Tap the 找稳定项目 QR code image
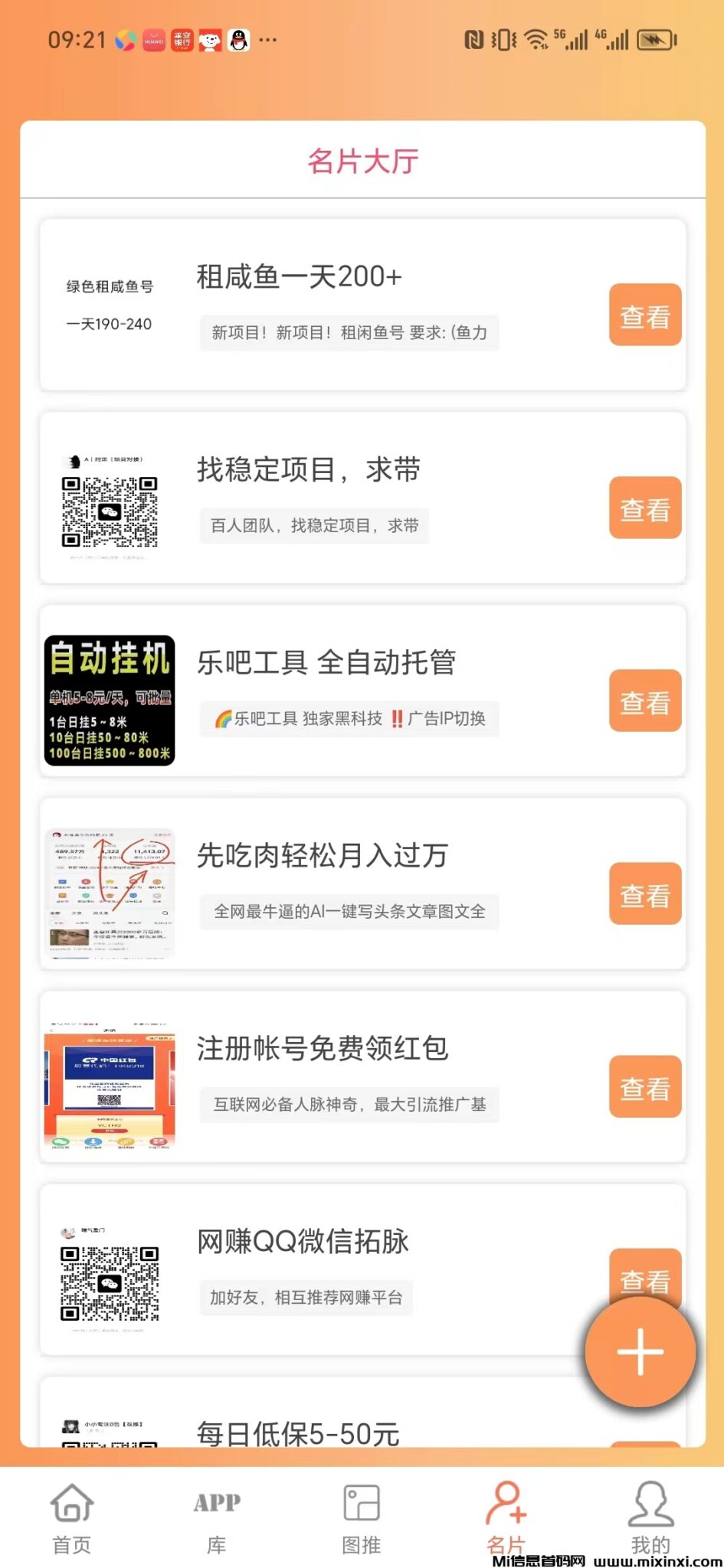This screenshot has width=724, height=1568. 110,508
